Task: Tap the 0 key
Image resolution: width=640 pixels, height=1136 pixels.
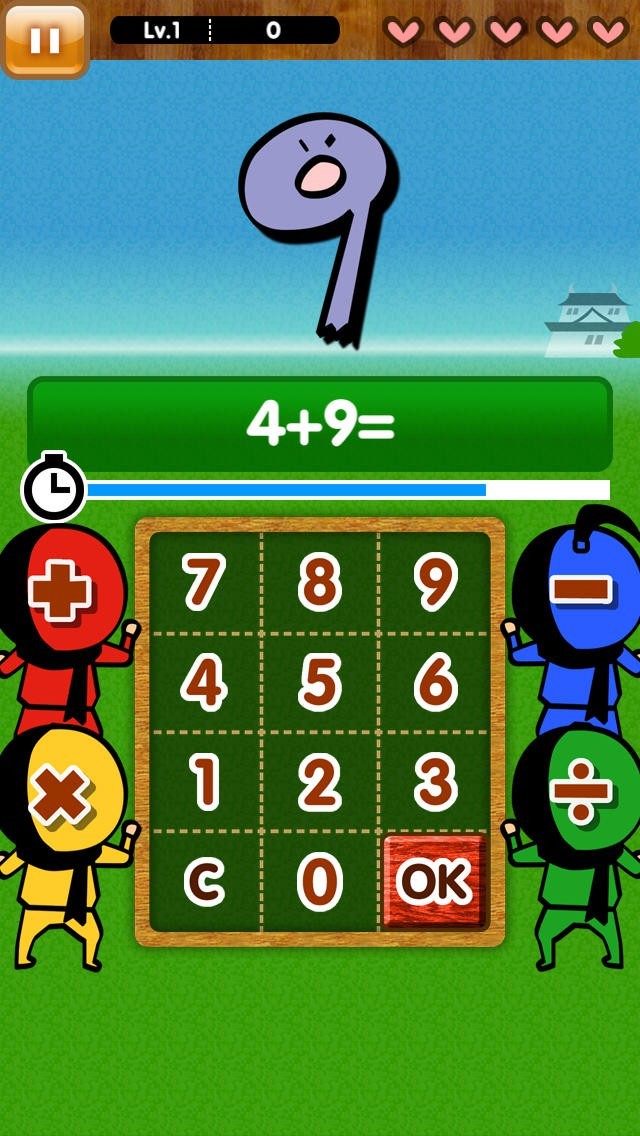Action: (x=320, y=881)
